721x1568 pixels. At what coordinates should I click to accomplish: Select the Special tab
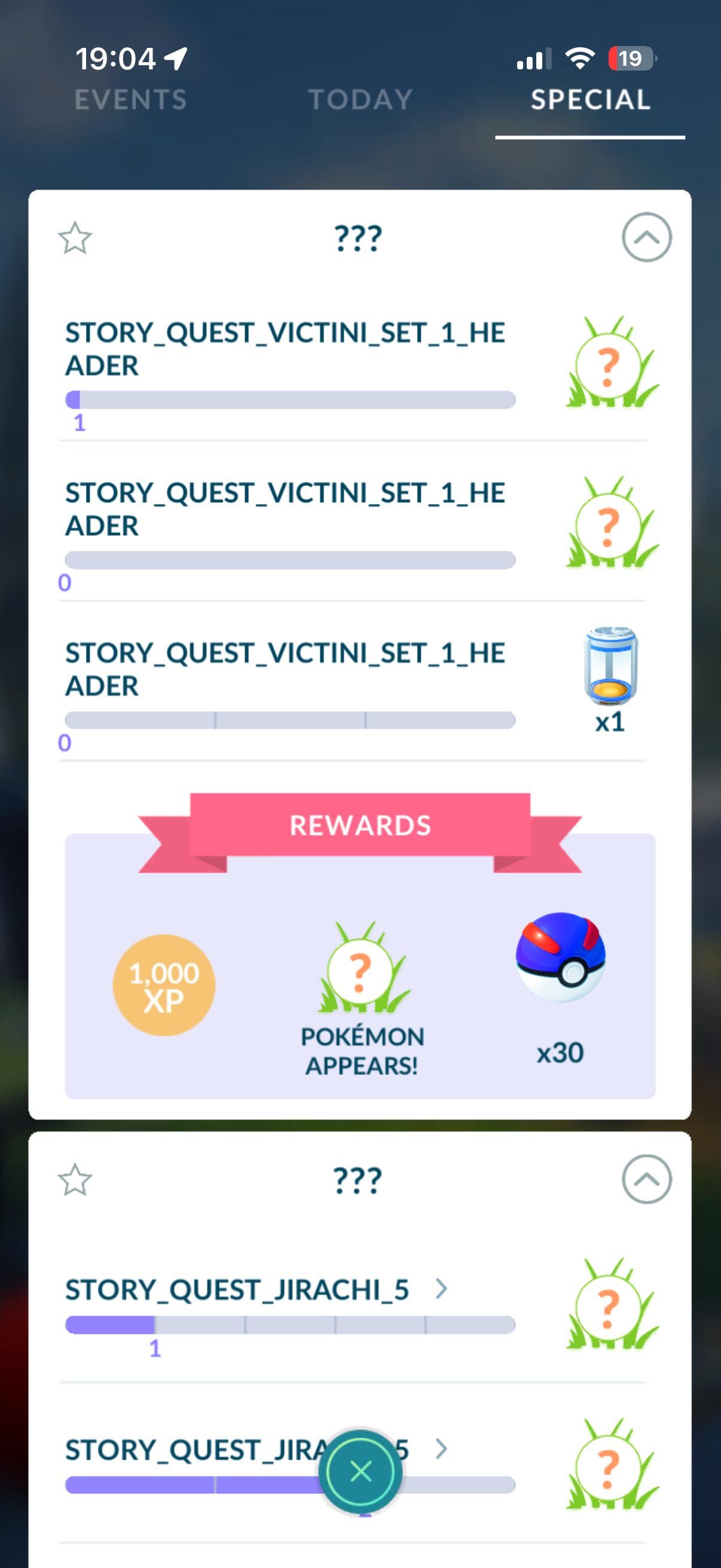(590, 100)
